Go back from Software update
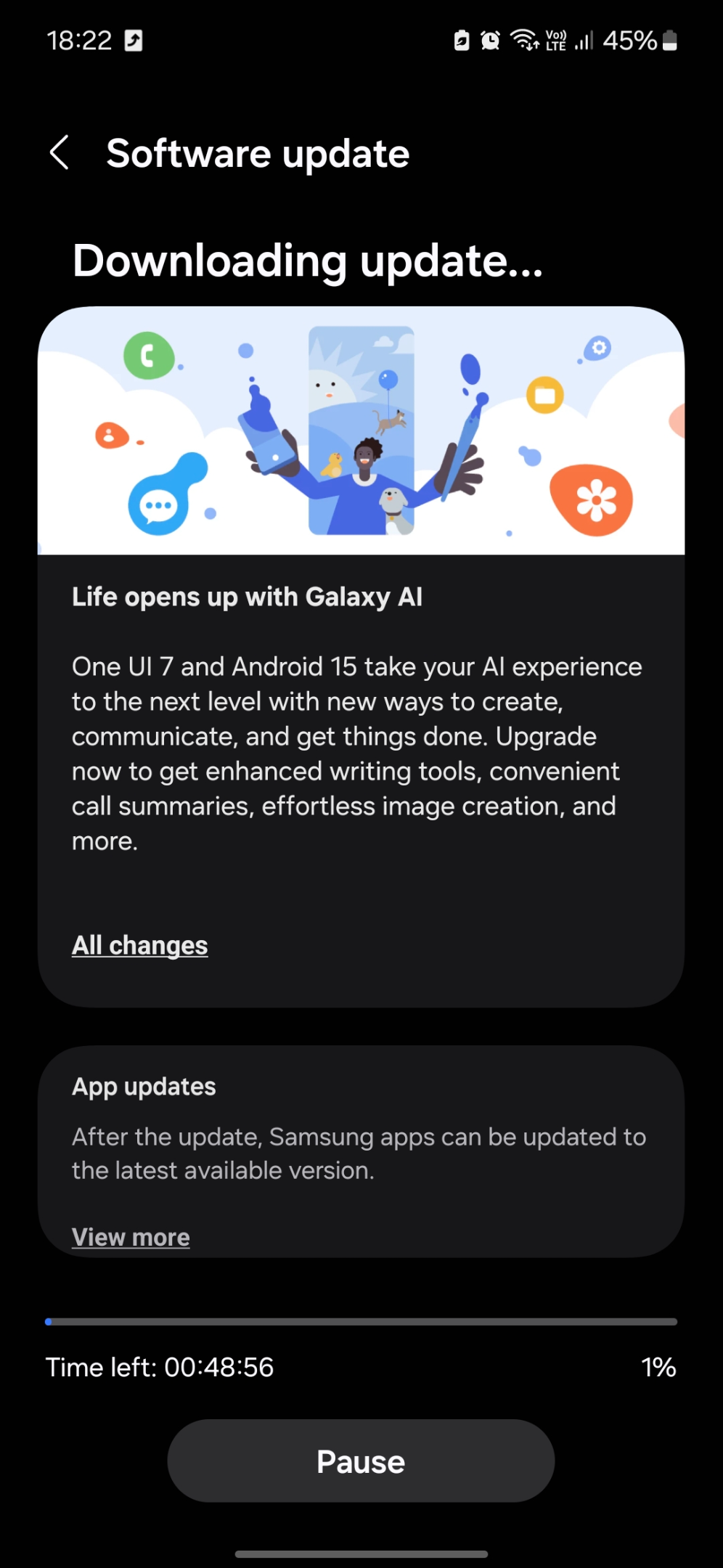This screenshot has width=723, height=1568. [60, 153]
